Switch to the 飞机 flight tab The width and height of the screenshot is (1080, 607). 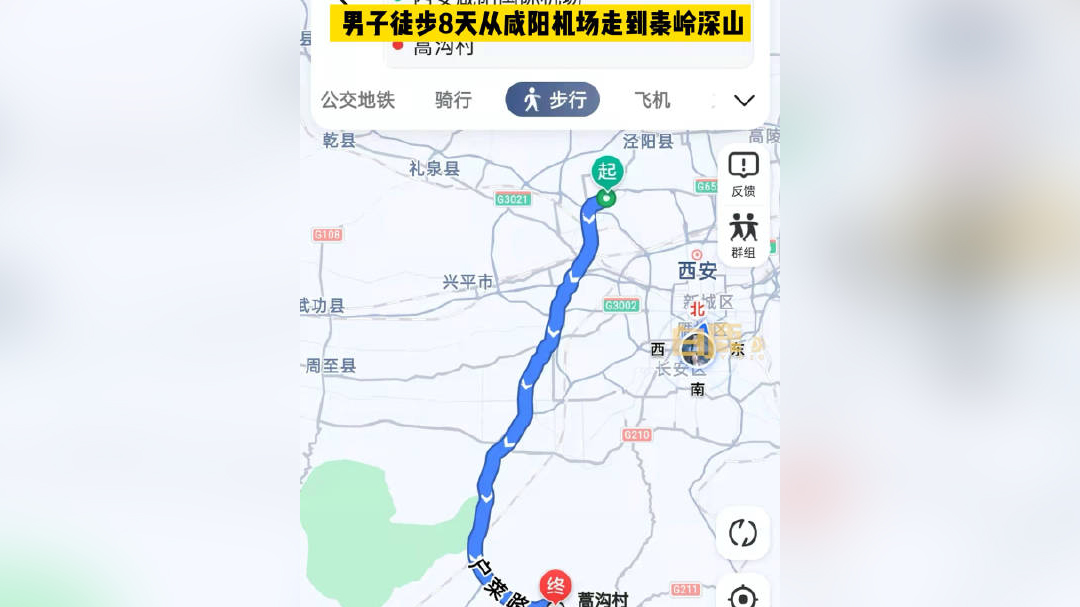click(x=652, y=100)
